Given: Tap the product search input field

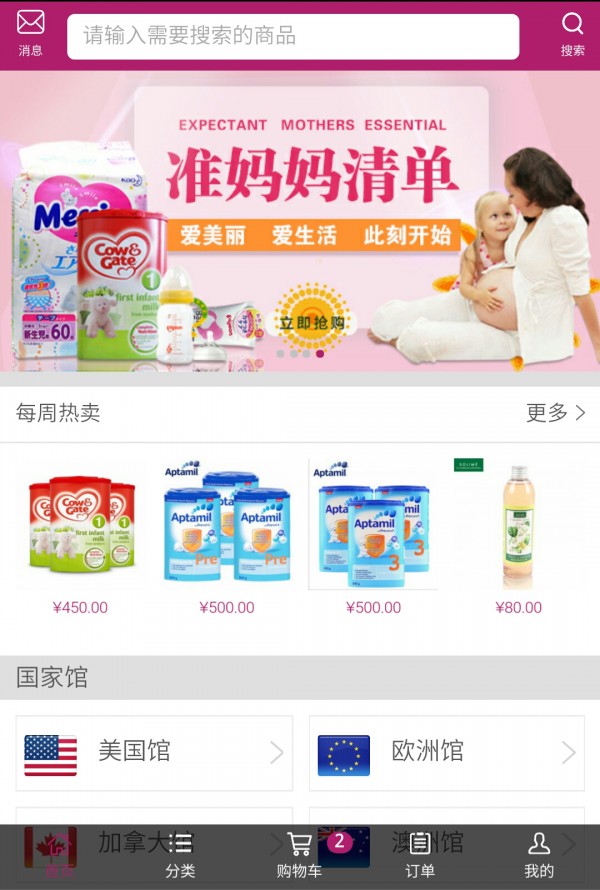Looking at the screenshot, I should [x=293, y=37].
